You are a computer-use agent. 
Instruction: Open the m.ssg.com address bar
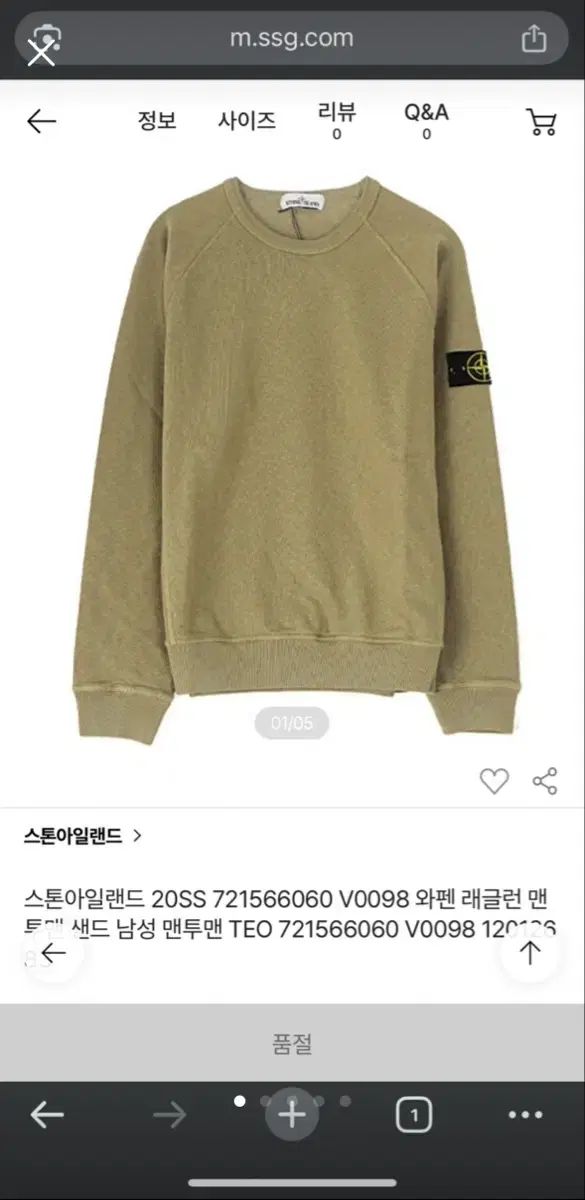[x=292, y=39]
